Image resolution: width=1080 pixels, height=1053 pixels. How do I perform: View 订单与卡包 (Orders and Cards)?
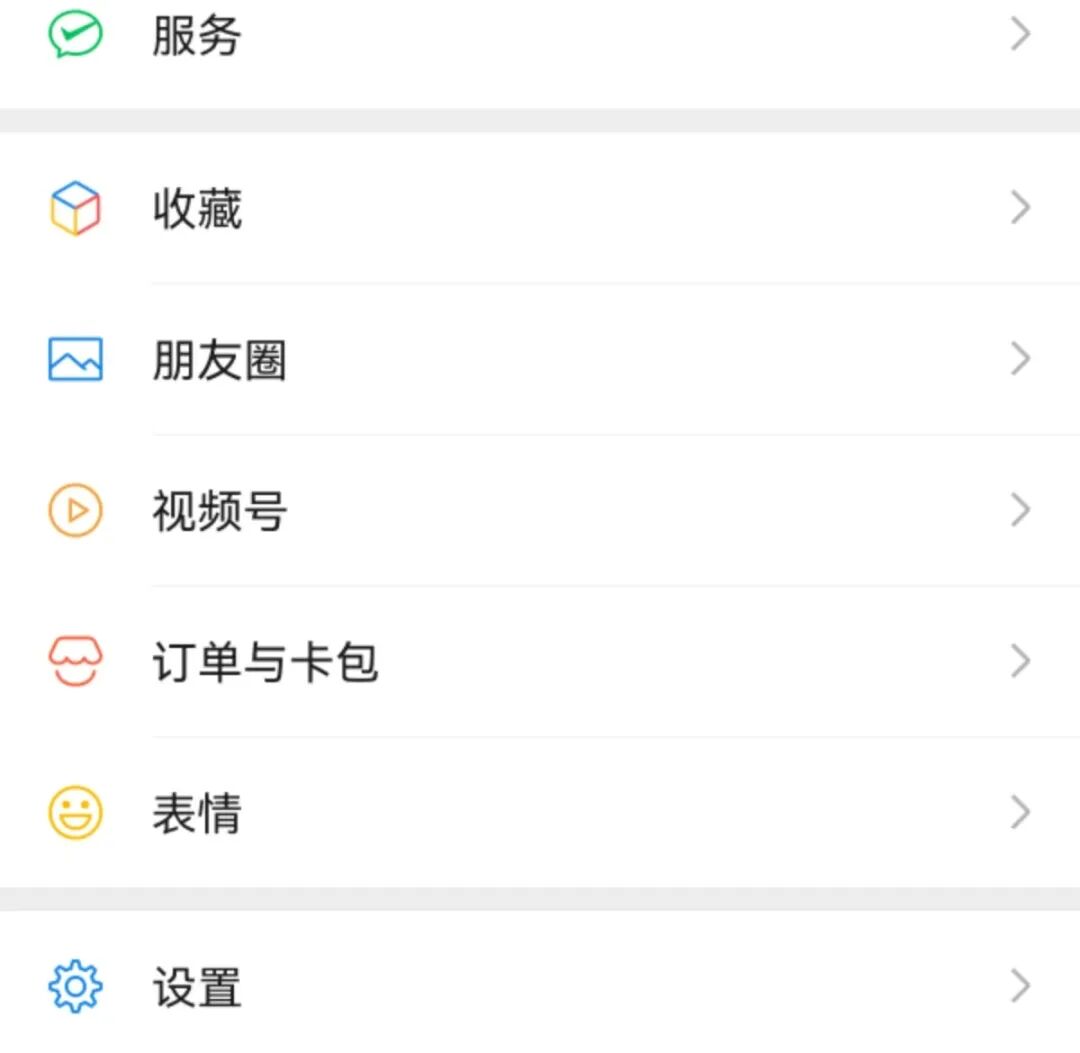tap(265, 662)
